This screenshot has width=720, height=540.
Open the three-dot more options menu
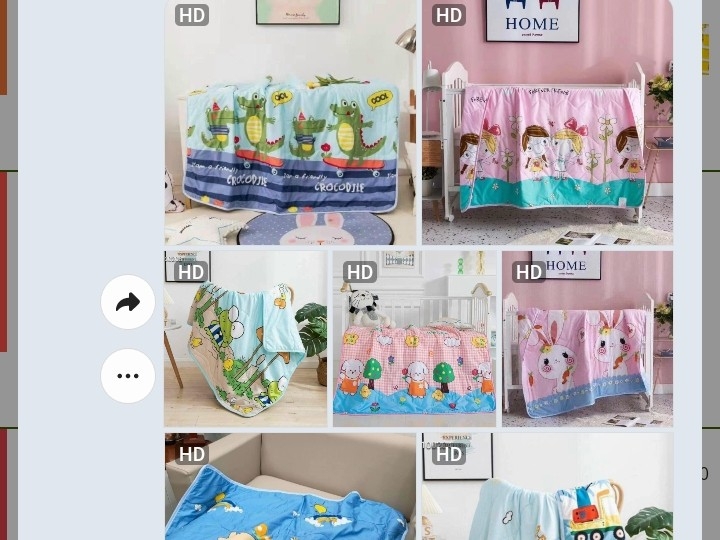[128, 376]
